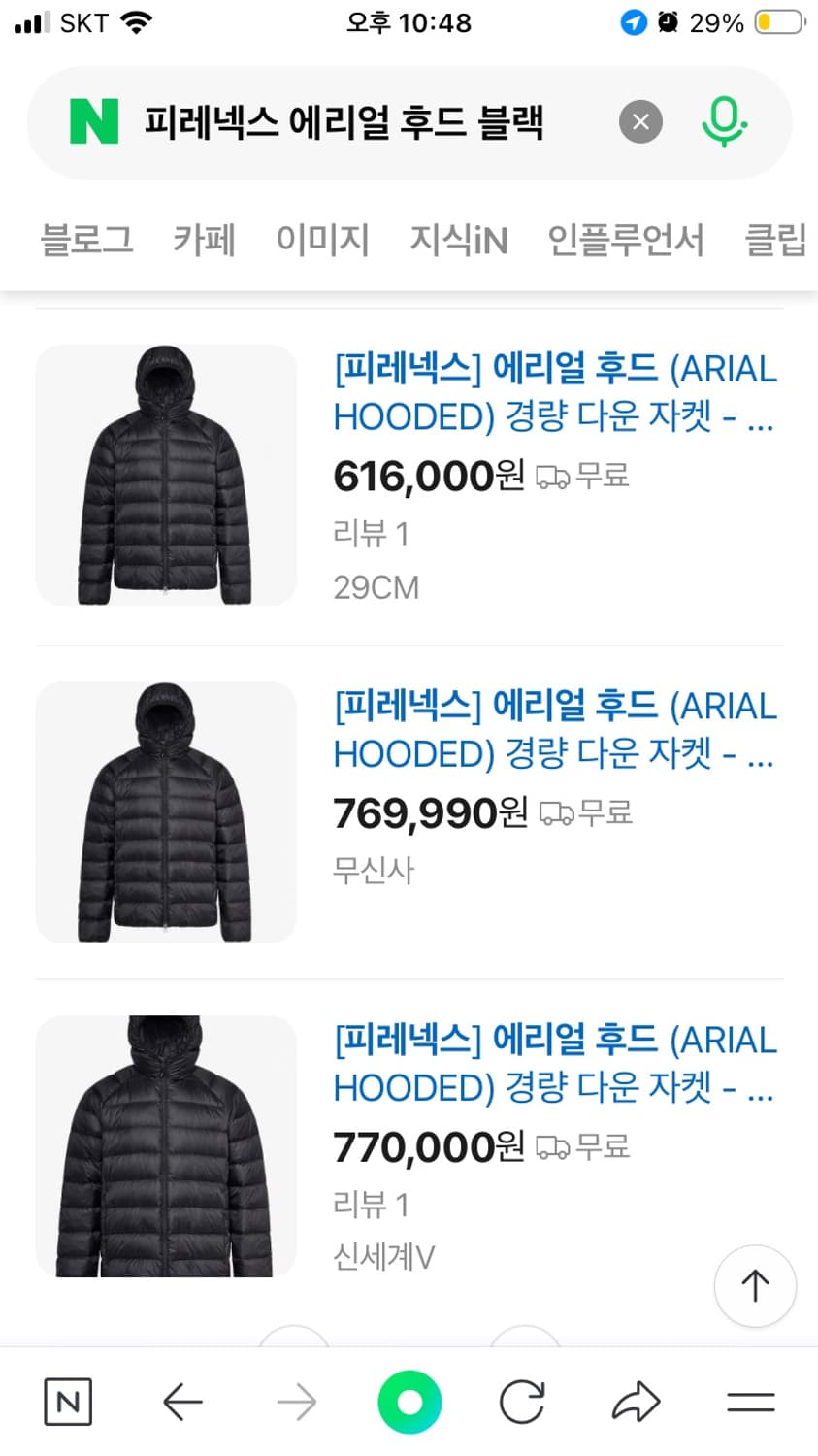Image resolution: width=818 pixels, height=1456 pixels.
Task: Tap the first black down jacket thumbnail
Action: point(165,476)
